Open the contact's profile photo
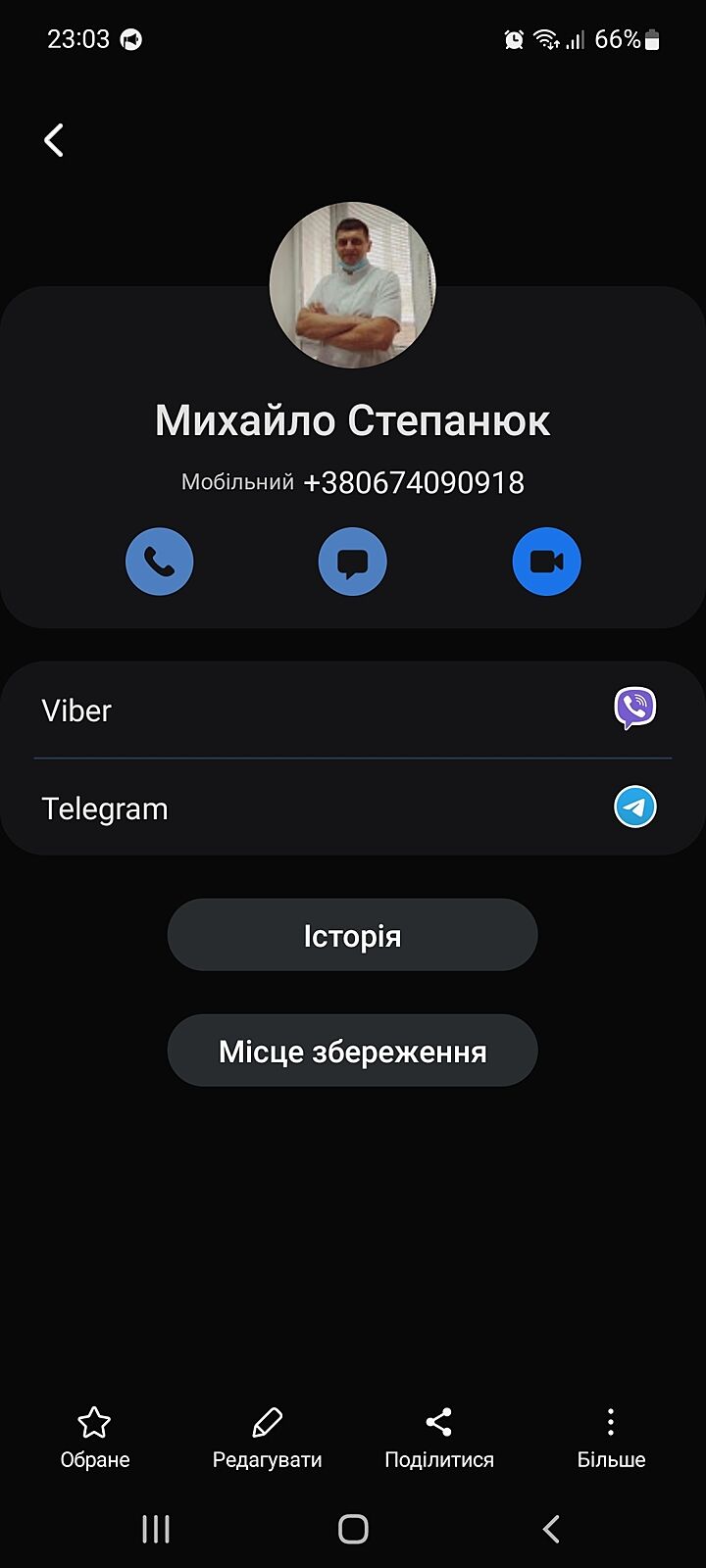Viewport: 706px width, 1568px height. 352,285
